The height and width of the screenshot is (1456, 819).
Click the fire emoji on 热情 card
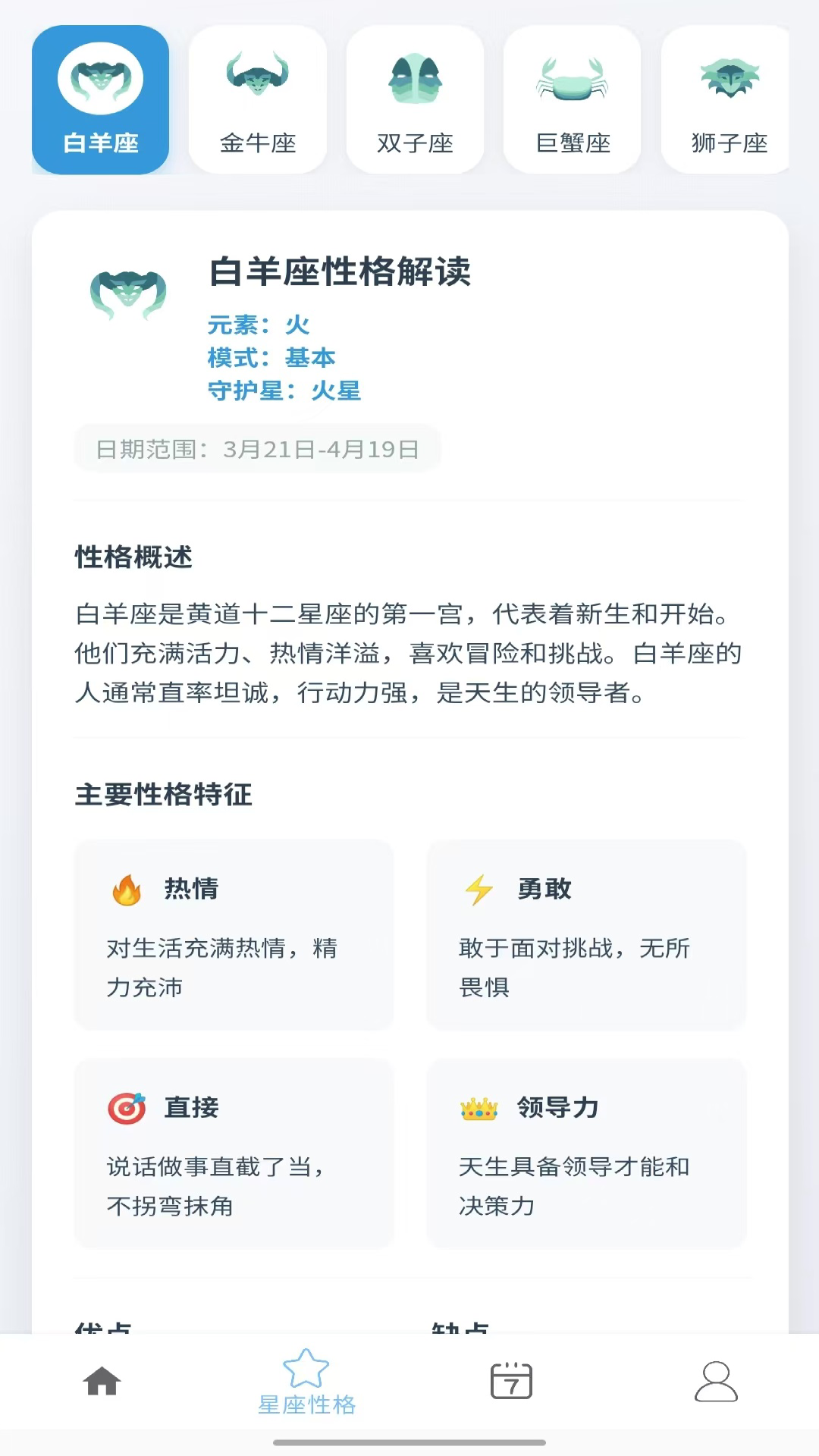coord(127,890)
